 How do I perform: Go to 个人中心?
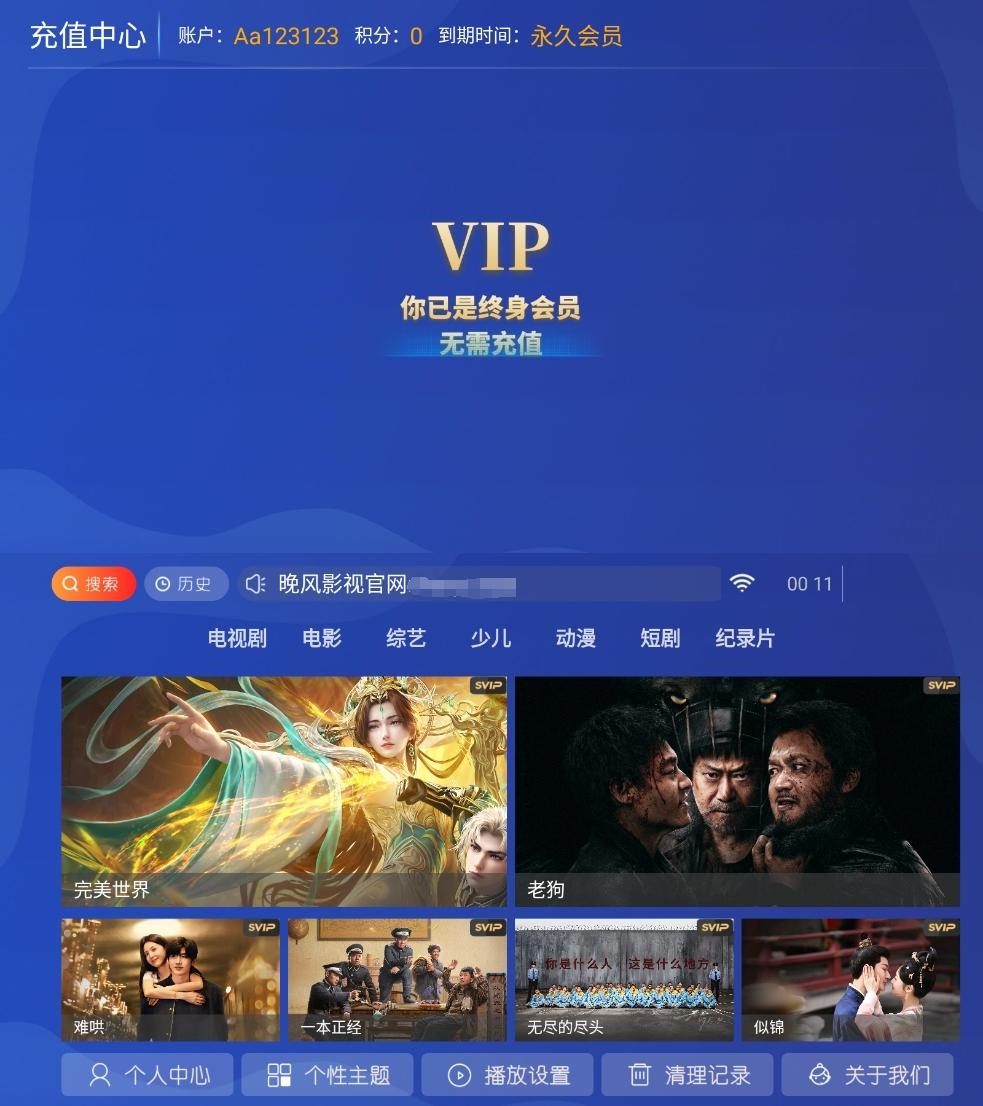147,1075
